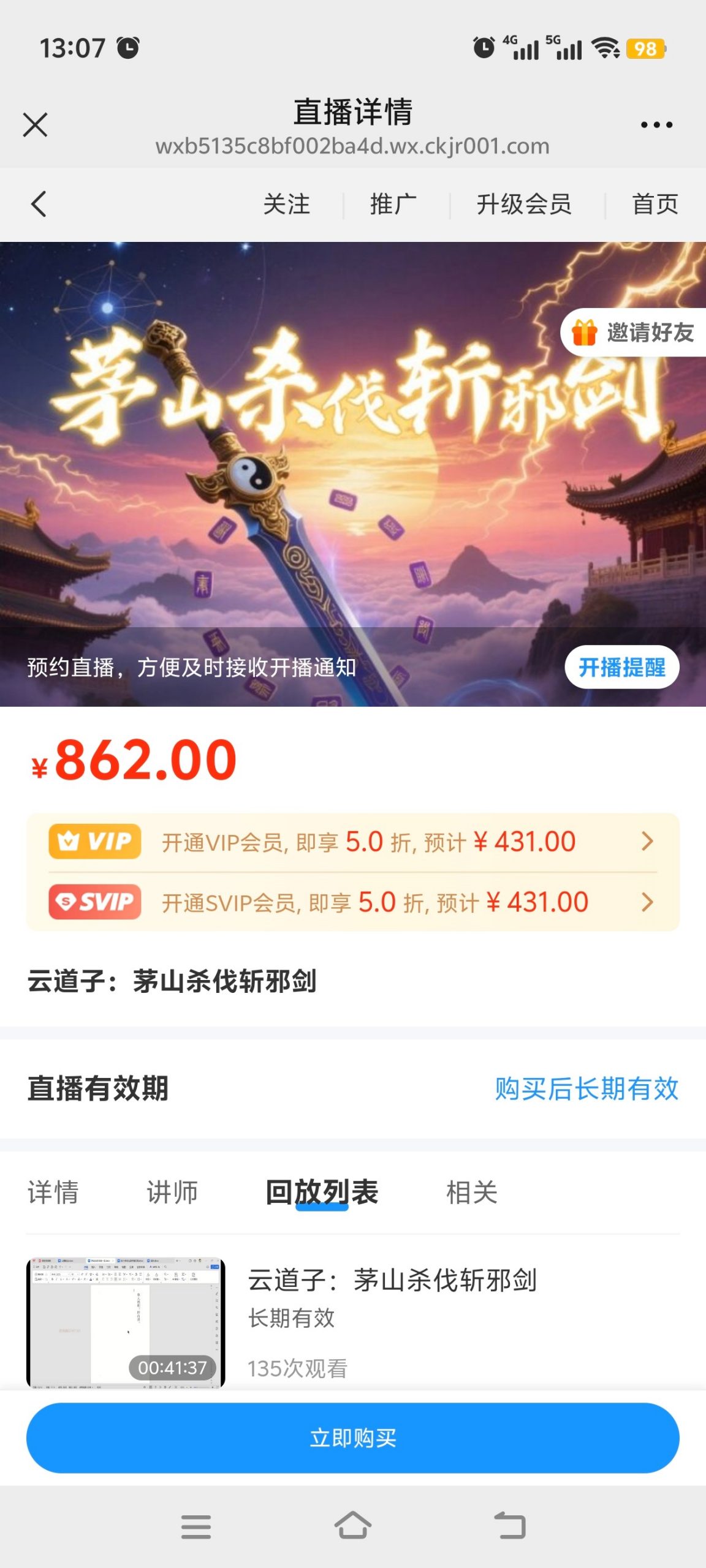Image resolution: width=706 pixels, height=1568 pixels.
Task: Play the 00:41:37 replay video
Action: (x=126, y=1323)
